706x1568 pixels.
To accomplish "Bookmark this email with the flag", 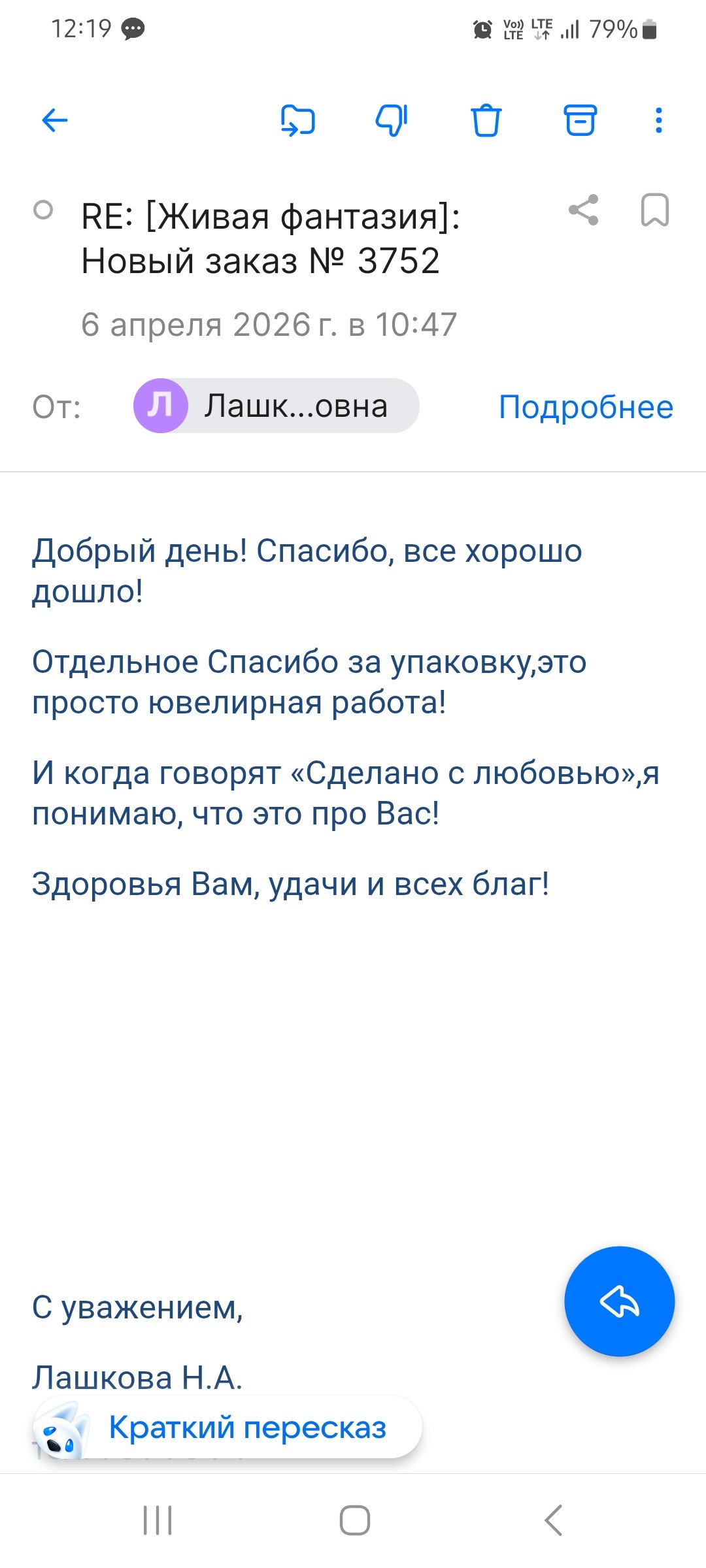I will [654, 210].
